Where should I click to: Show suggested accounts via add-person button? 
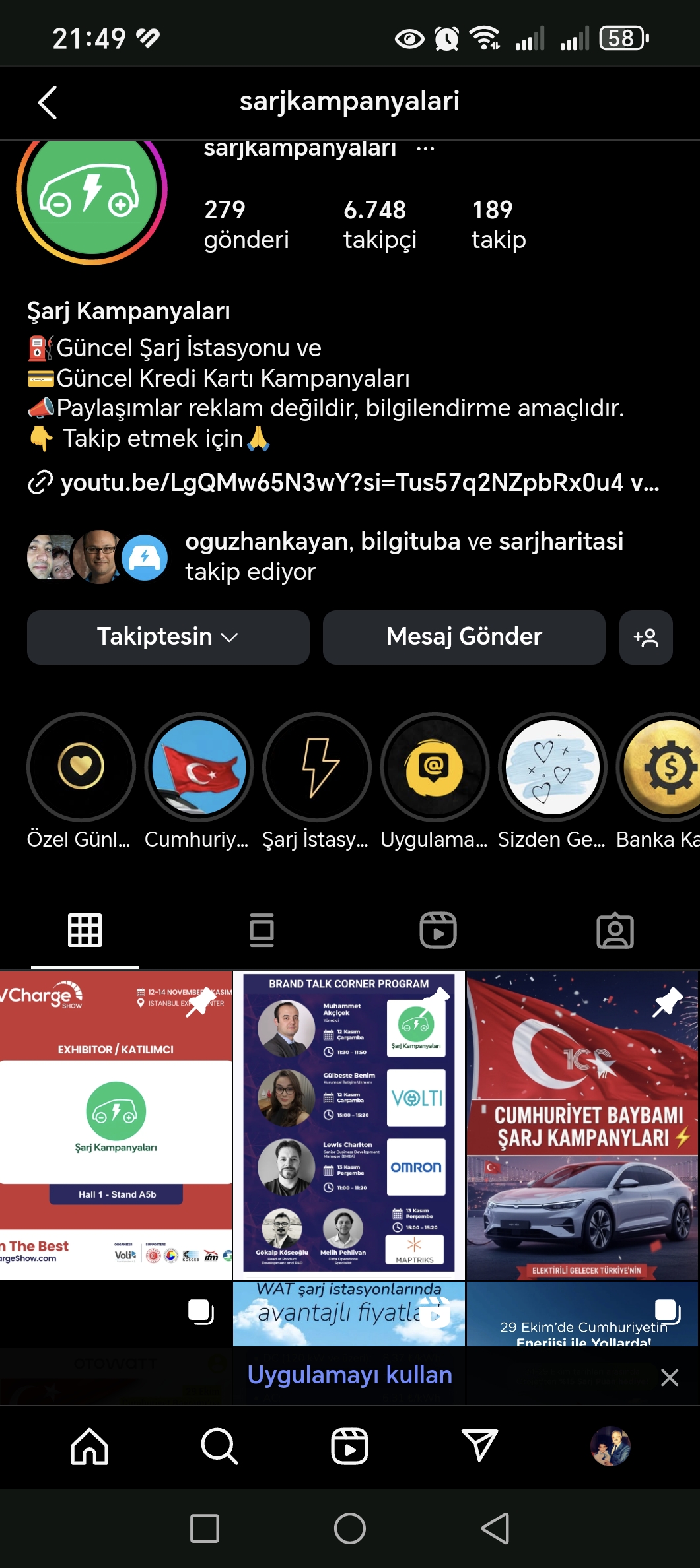pyautogui.click(x=645, y=637)
